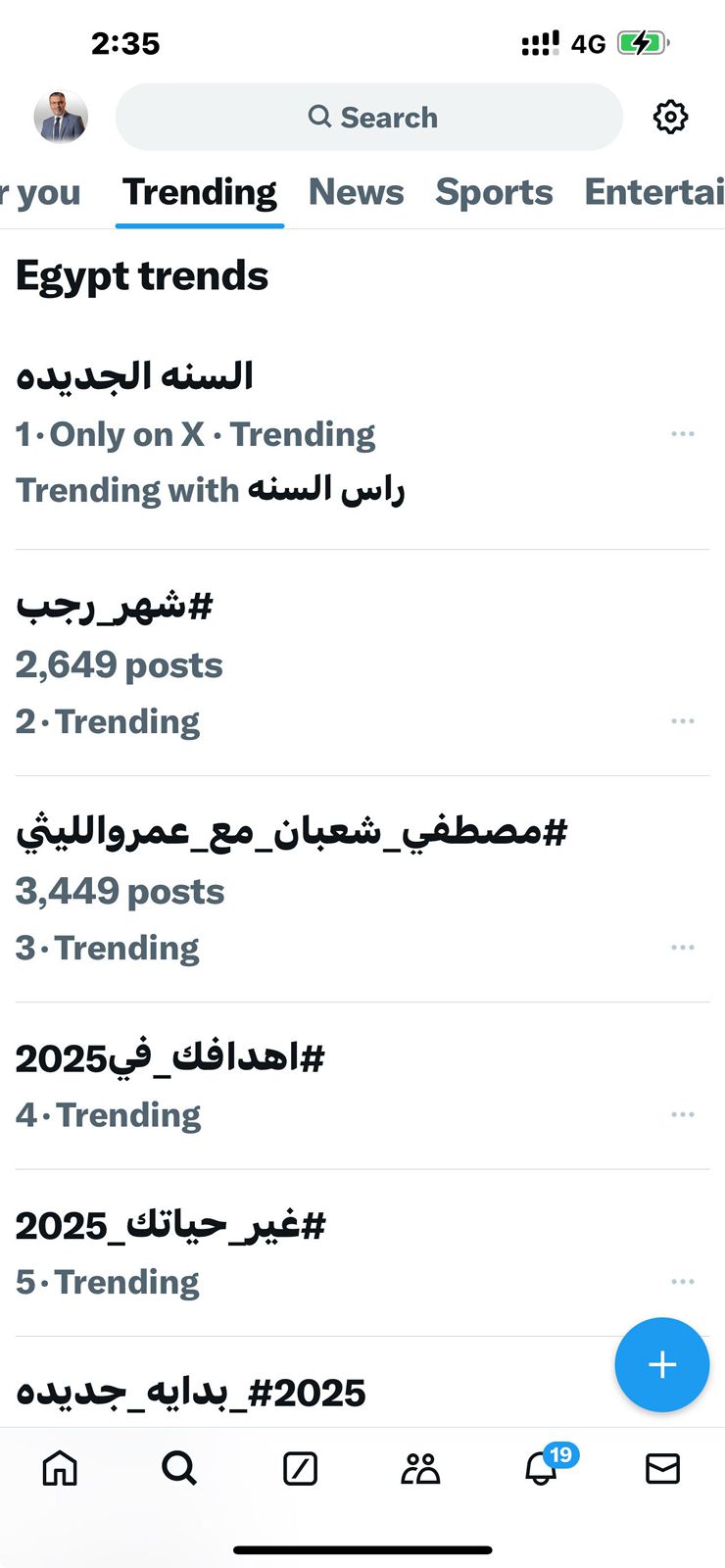This screenshot has width=725, height=1568.
Task: Open the profile avatar menu
Action: point(61,117)
